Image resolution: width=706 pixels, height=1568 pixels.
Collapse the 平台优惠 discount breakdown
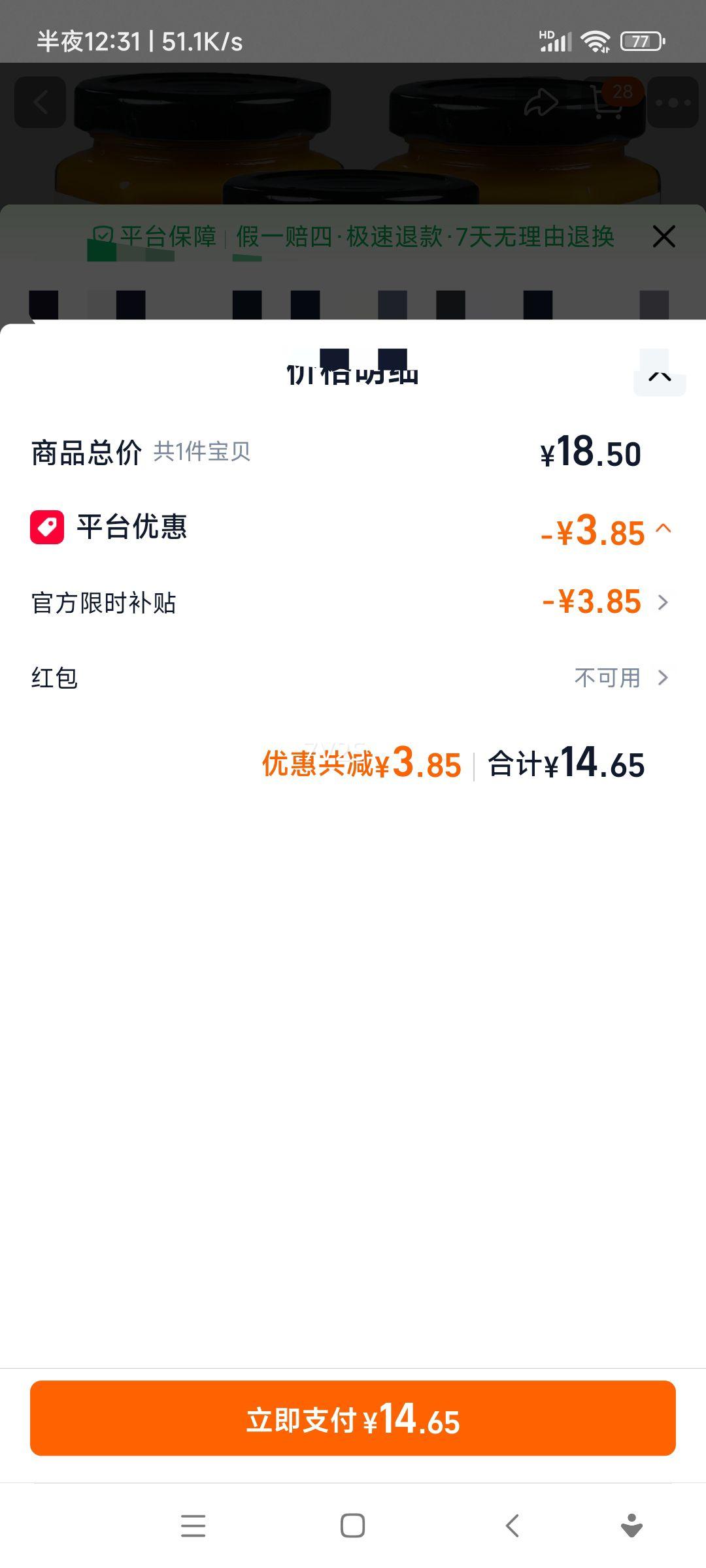pyautogui.click(x=664, y=529)
